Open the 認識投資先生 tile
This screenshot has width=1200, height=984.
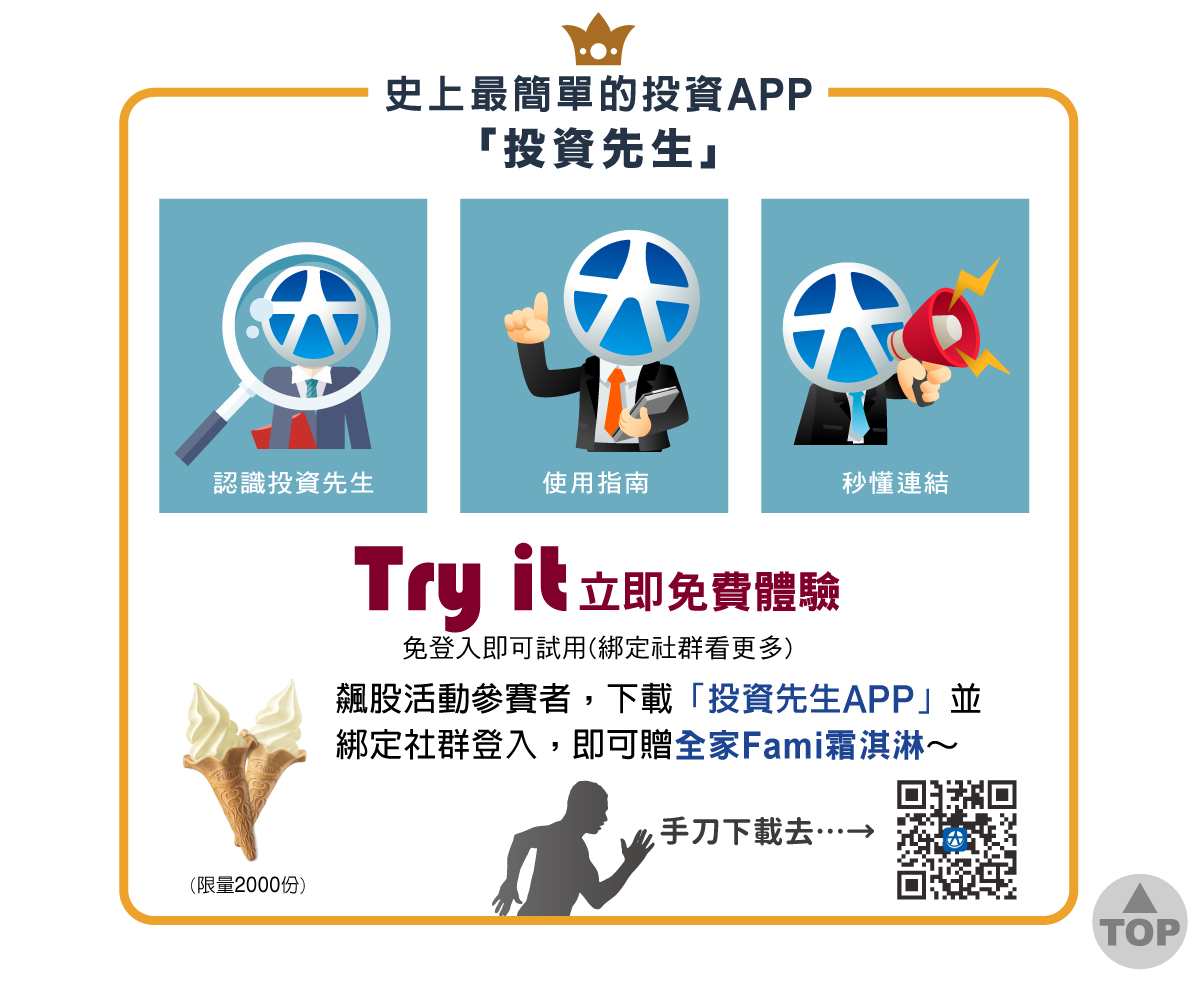coord(293,355)
